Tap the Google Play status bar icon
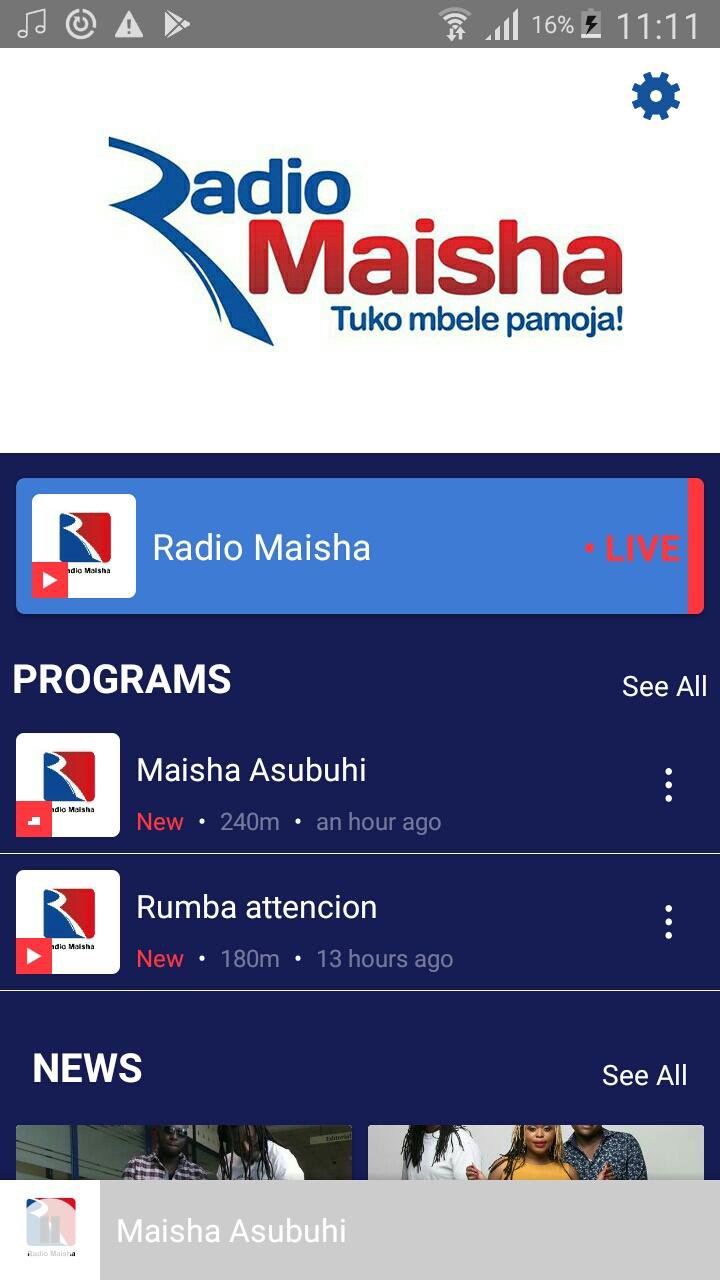 pos(176,22)
